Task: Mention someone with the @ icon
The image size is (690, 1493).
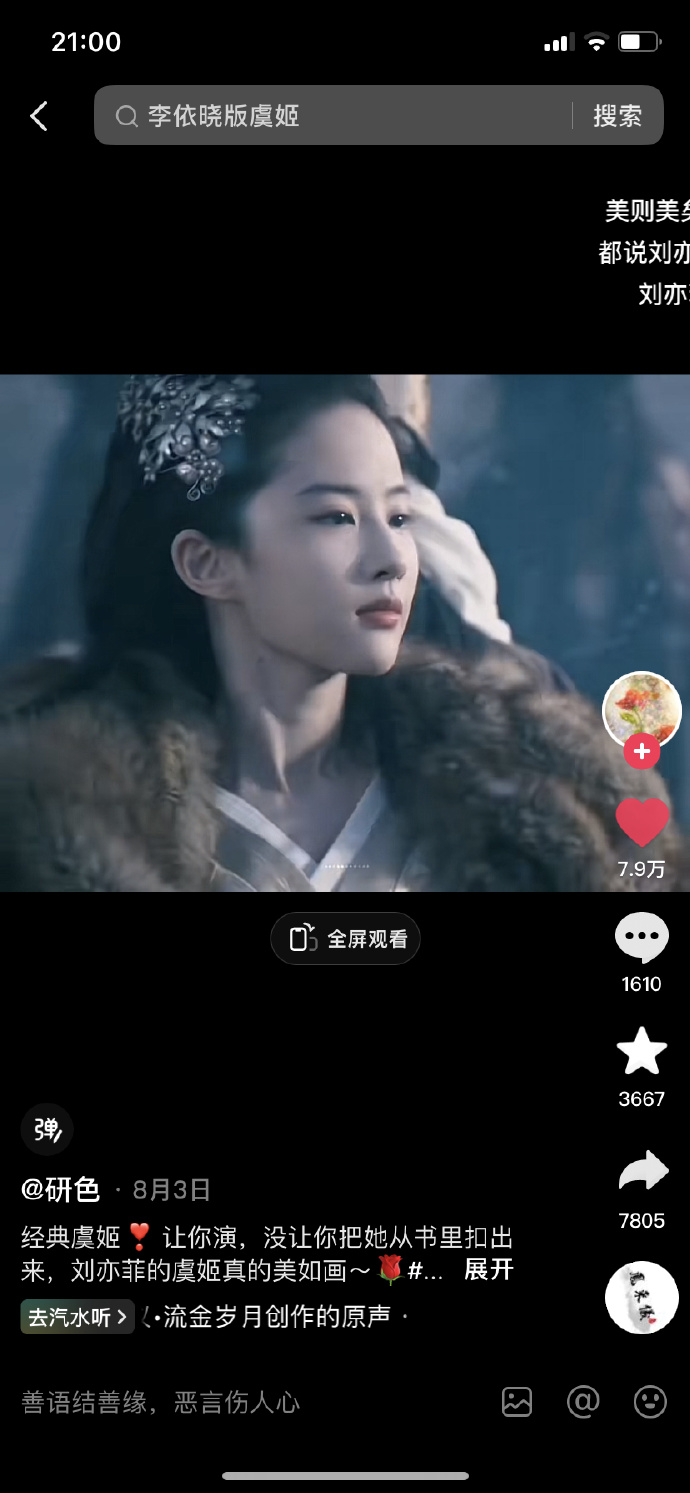Action: 583,1402
